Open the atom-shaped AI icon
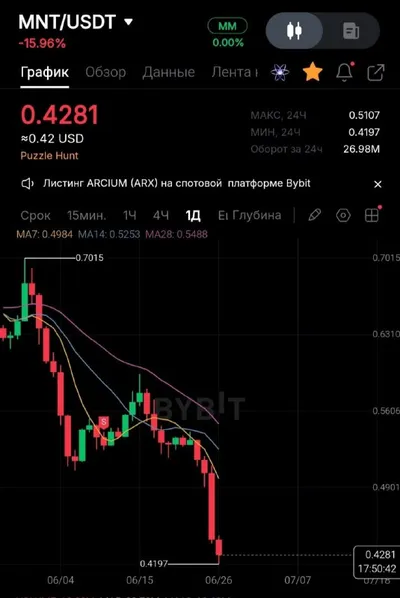The width and height of the screenshot is (400, 598). (280, 72)
